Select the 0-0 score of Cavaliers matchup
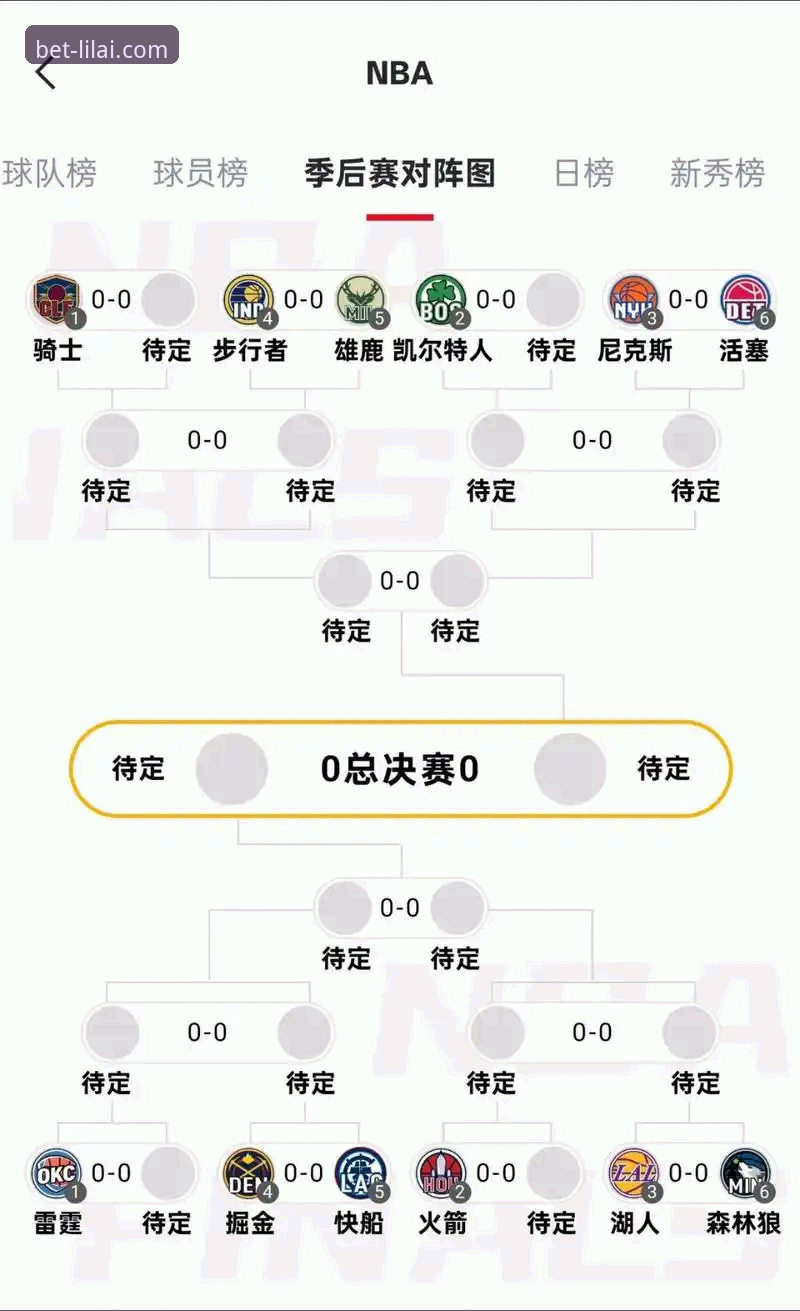The image size is (800, 1311). tap(111, 296)
